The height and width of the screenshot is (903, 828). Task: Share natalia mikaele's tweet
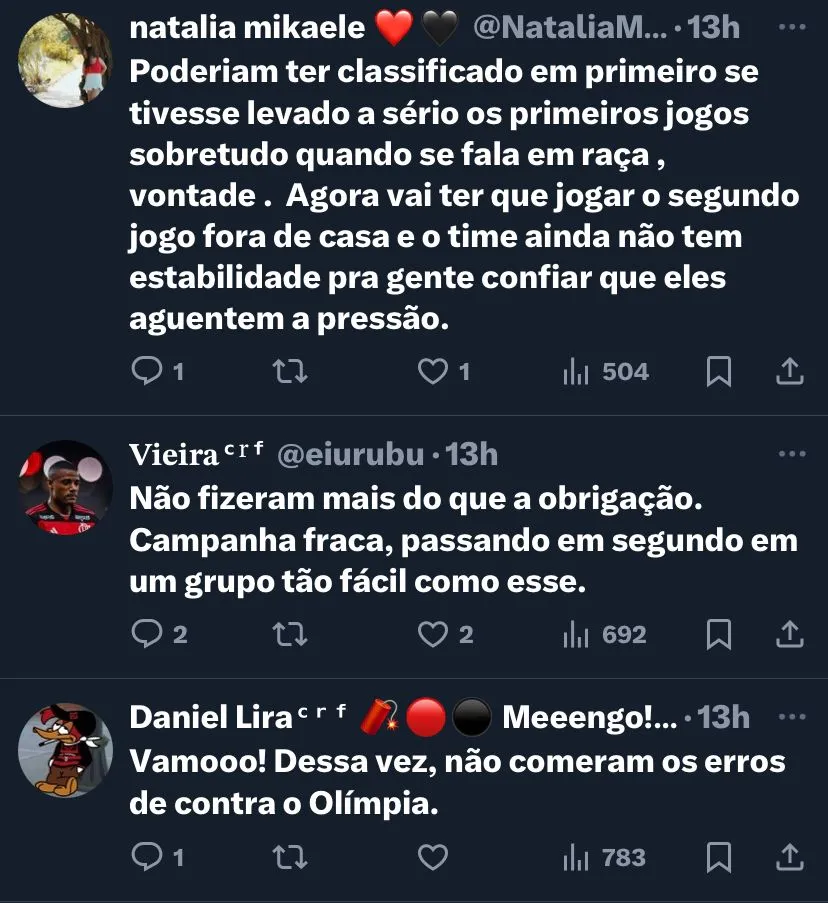790,372
